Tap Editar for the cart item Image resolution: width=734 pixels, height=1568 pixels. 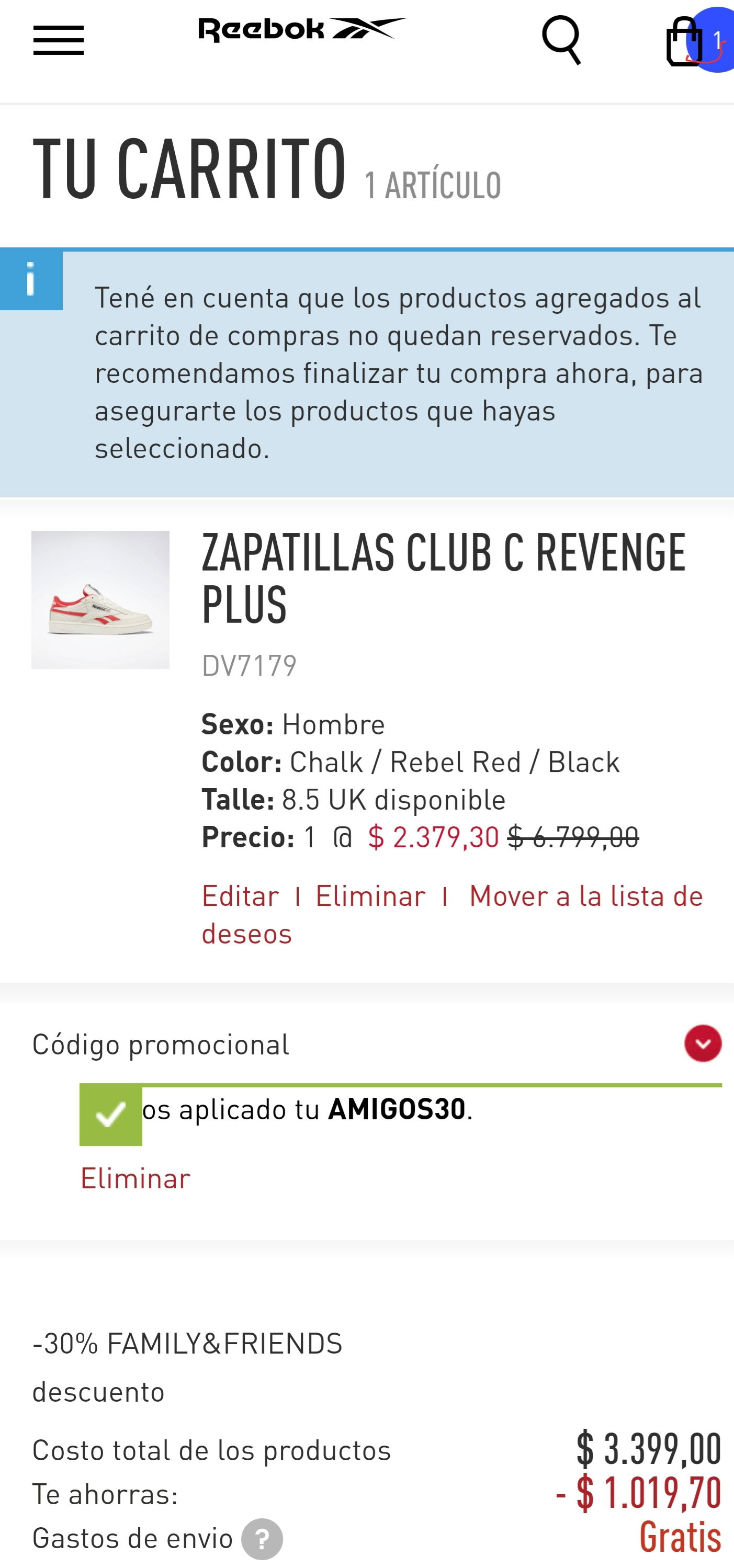pos(240,896)
